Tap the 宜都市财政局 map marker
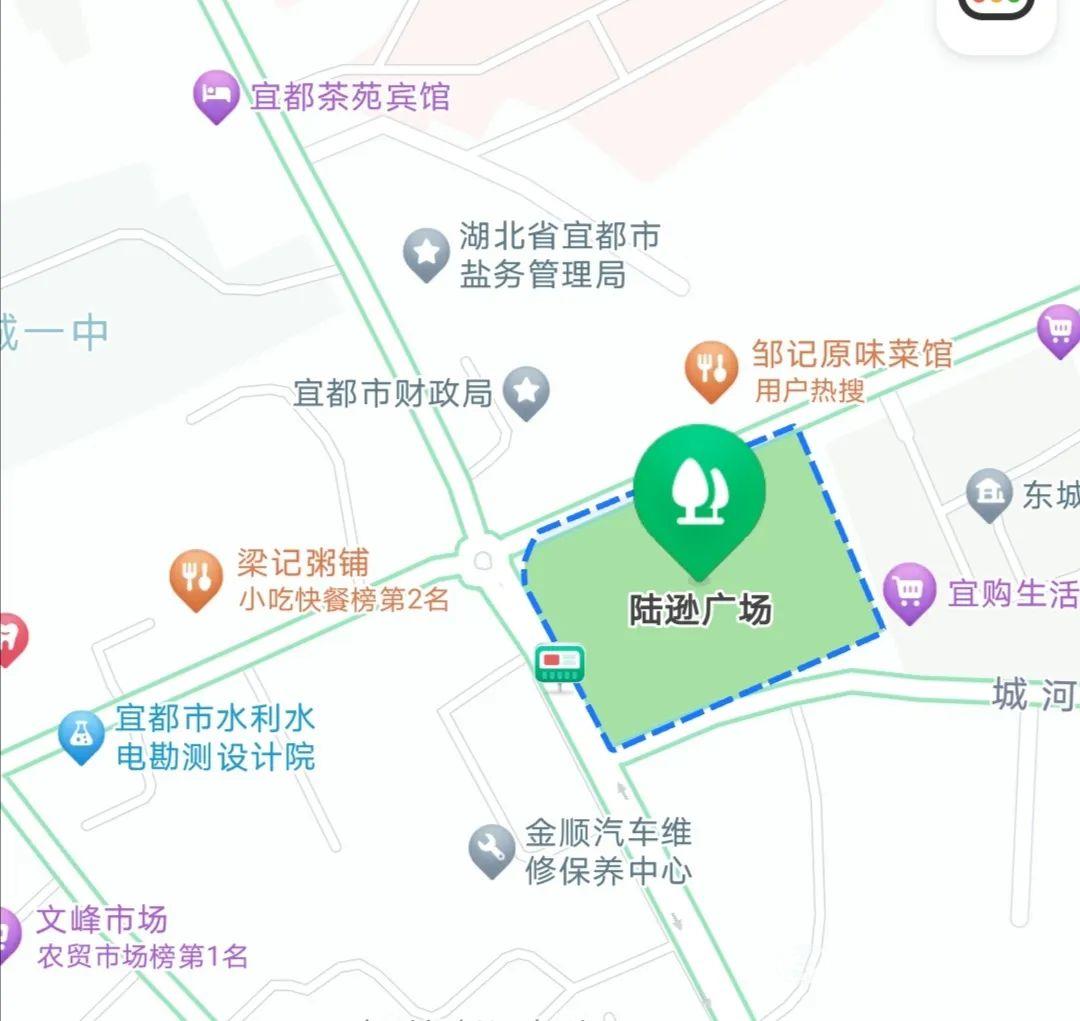Screen dimensions: 1080x1021 pos(526,390)
